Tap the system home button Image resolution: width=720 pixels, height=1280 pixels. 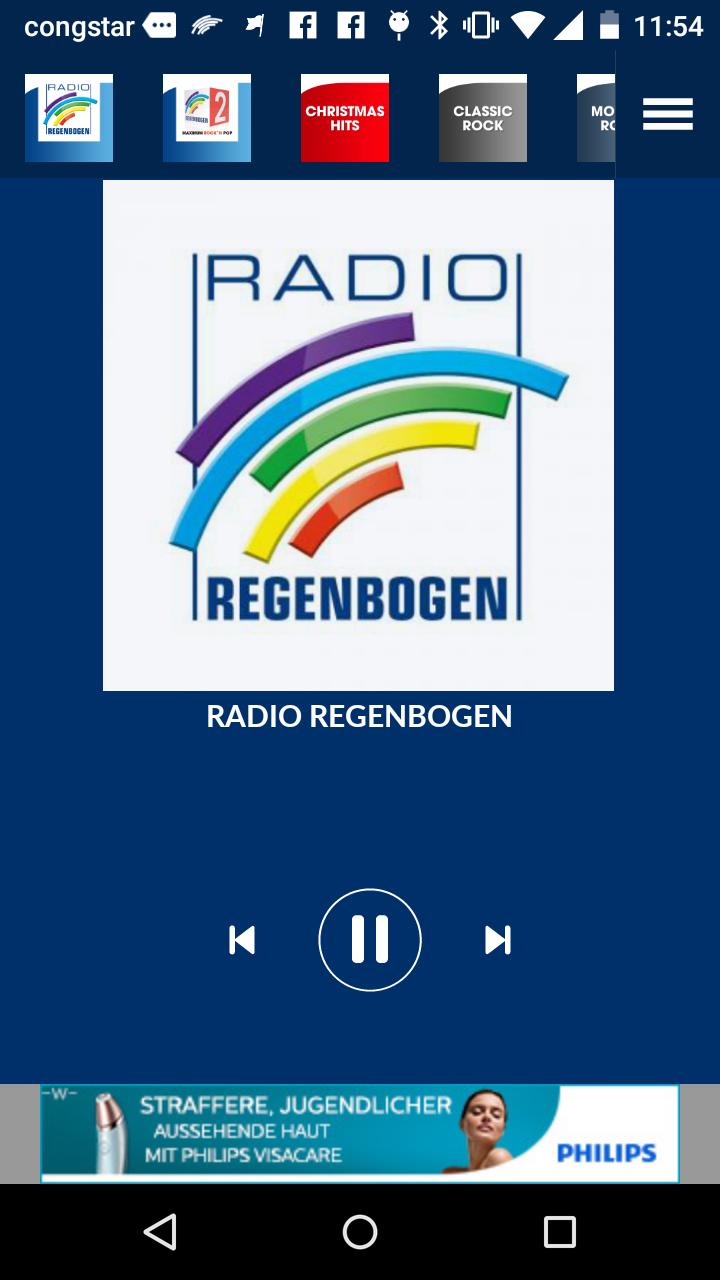[x=360, y=1232]
